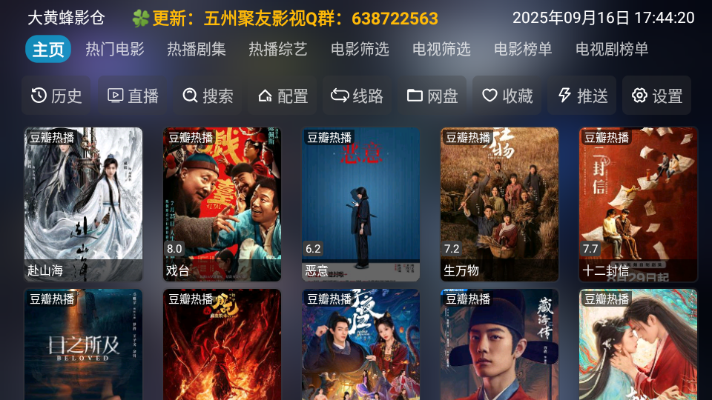The image size is (712, 400).
Task: Tap the 线路 route button
Action: 358,96
